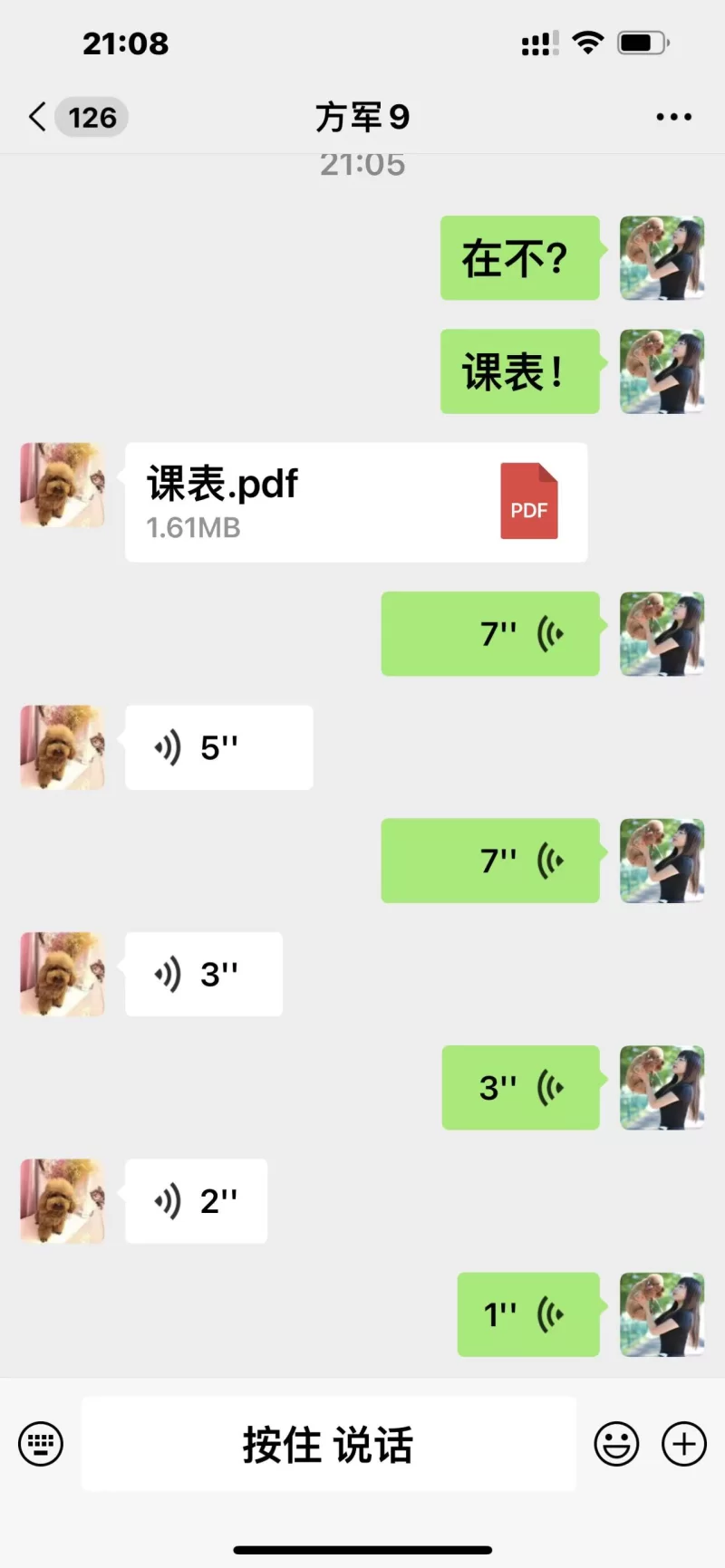The width and height of the screenshot is (725, 1568).
Task: Open the plus attachments menu
Action: click(684, 1443)
